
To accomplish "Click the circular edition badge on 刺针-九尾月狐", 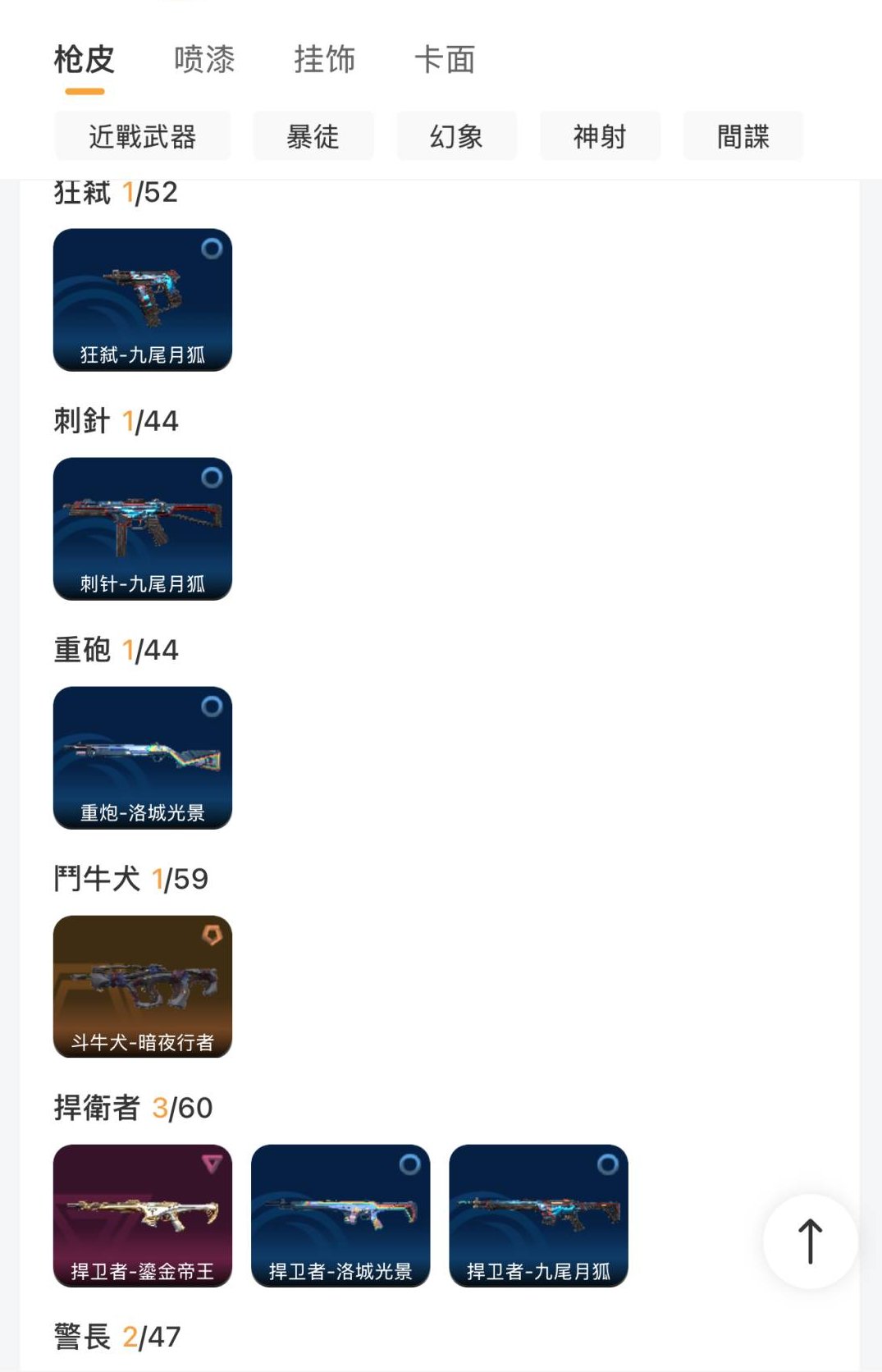I will 213,475.
